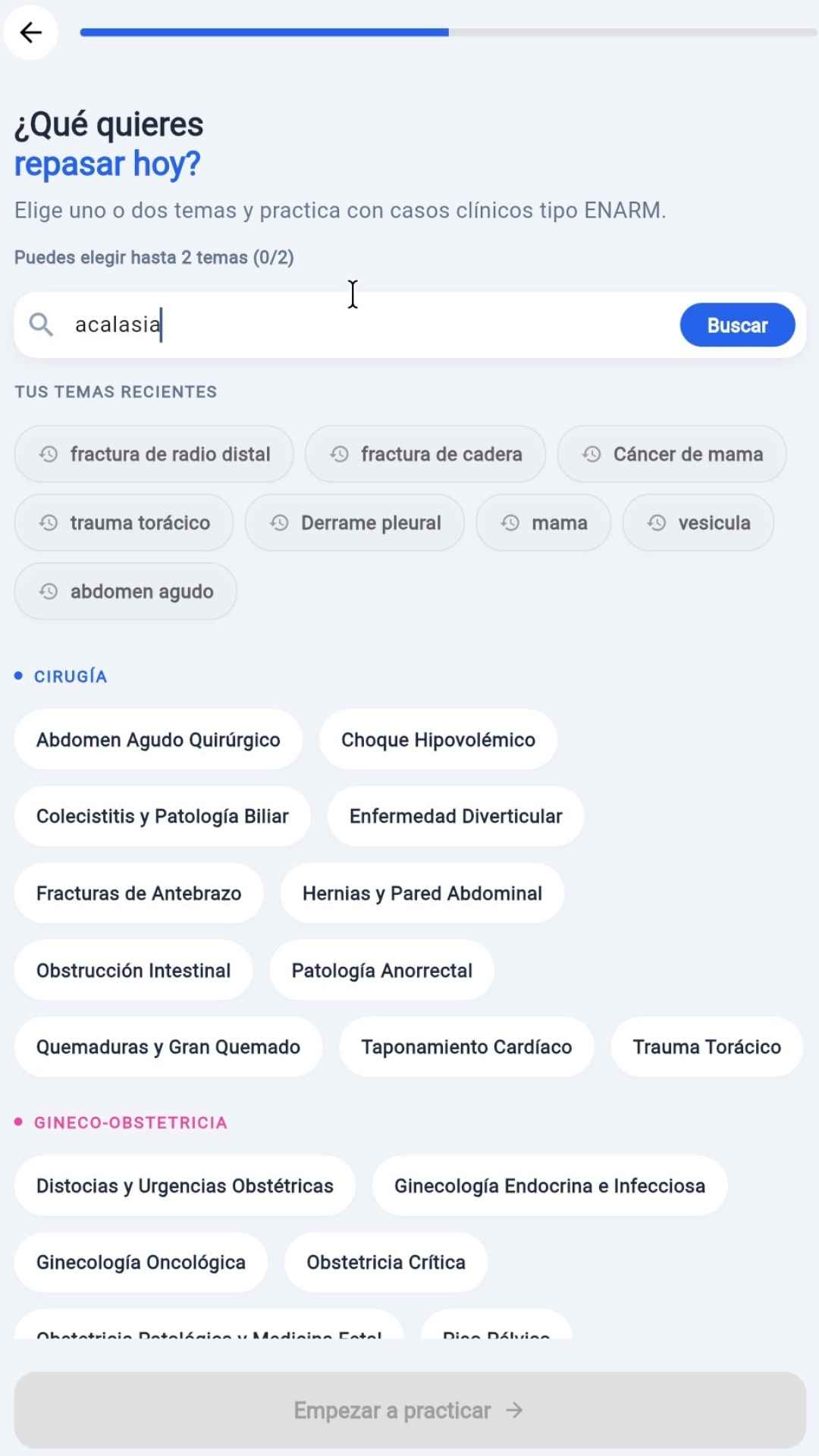Click the magnifying glass search icon
This screenshot has height=1456, width=819.
point(41,325)
